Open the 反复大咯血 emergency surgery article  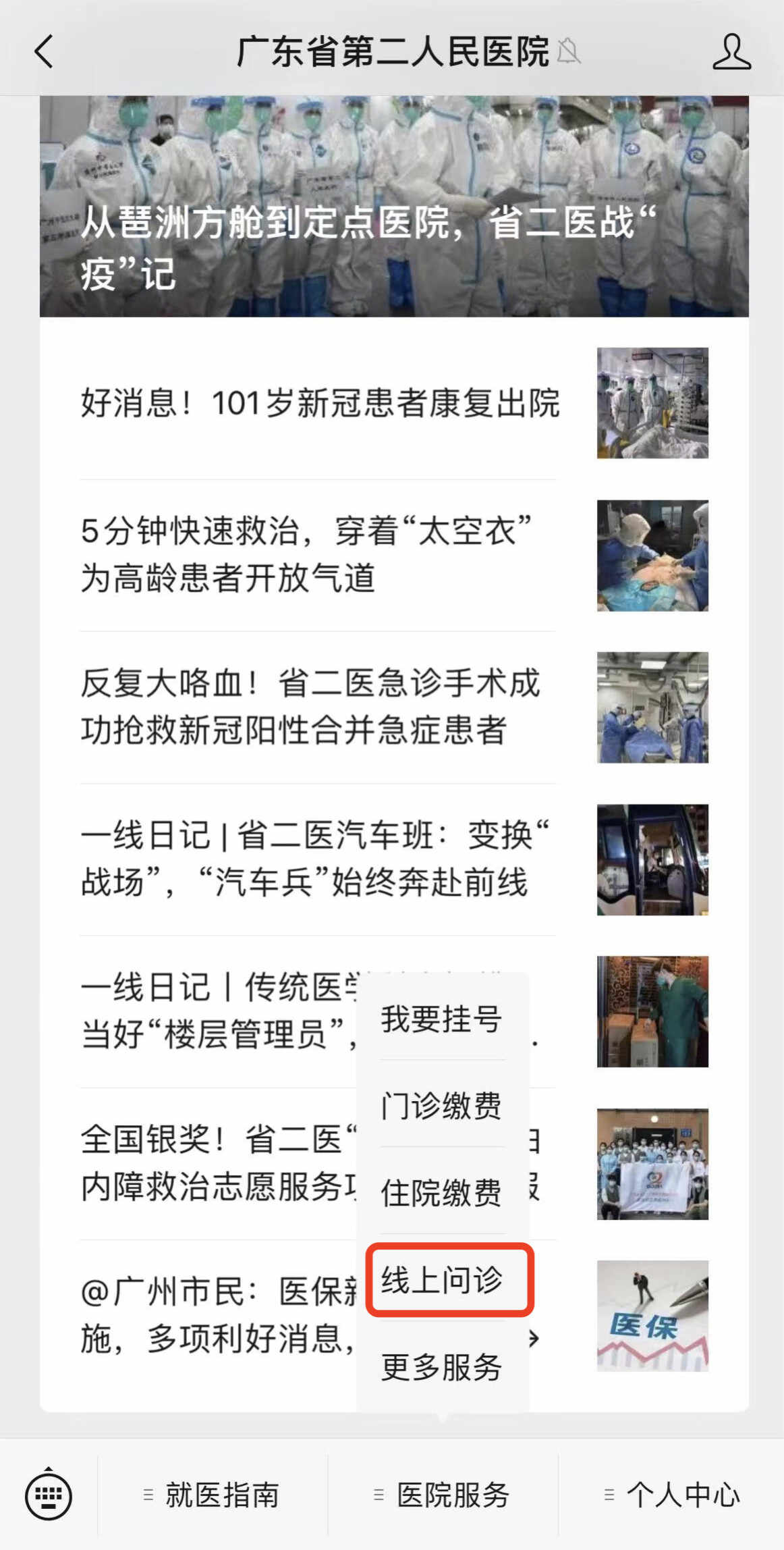310,706
